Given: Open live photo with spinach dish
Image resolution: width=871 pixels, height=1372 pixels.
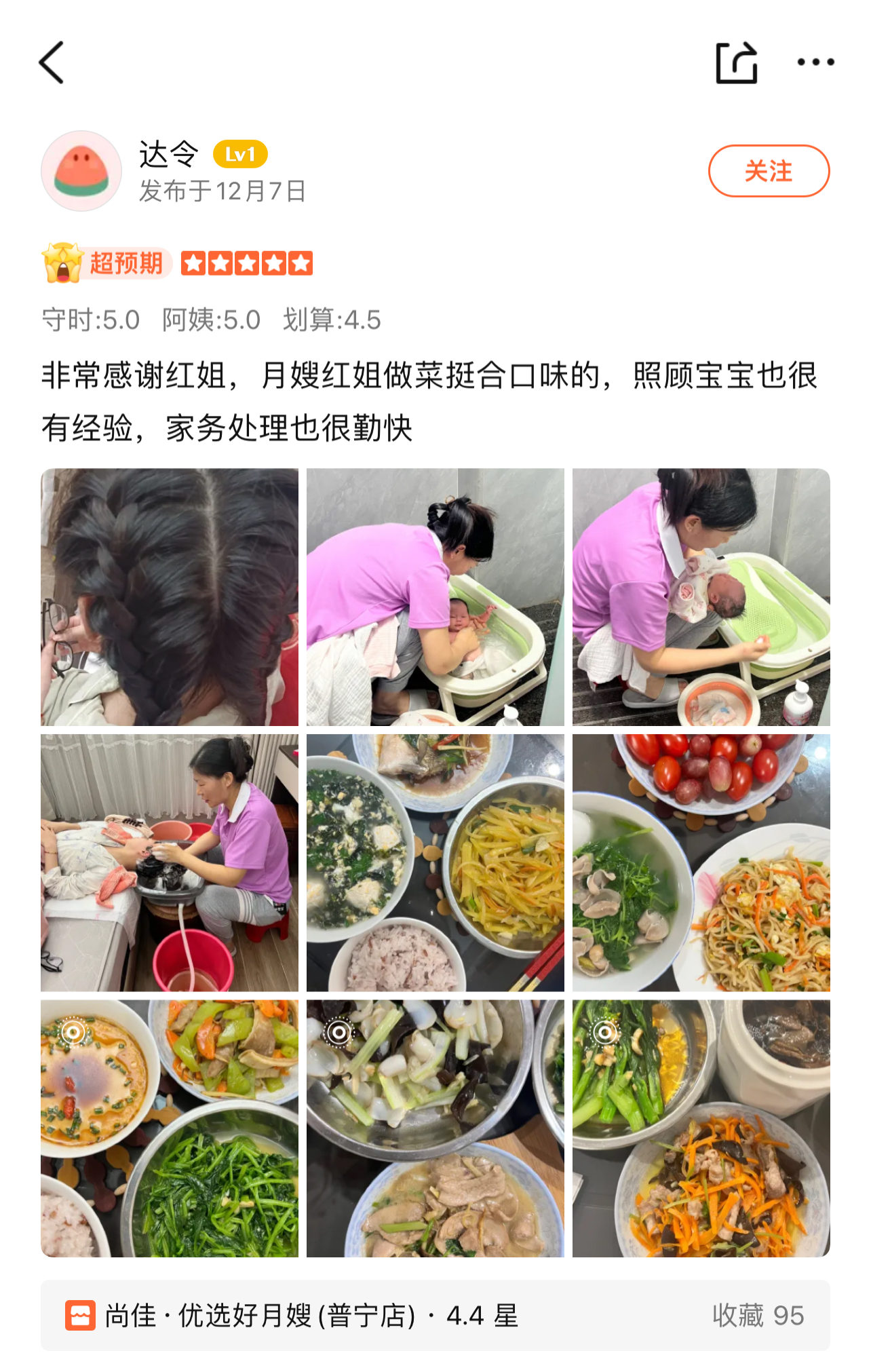Looking at the screenshot, I should (x=170, y=1128).
